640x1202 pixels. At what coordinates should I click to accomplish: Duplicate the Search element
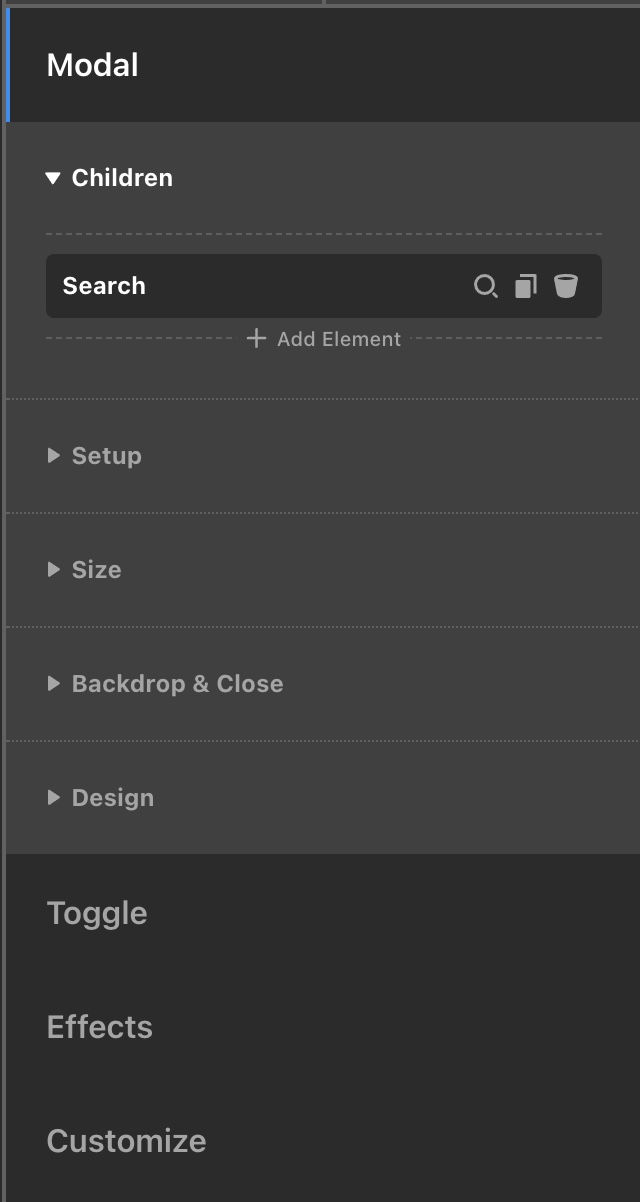tap(526, 287)
